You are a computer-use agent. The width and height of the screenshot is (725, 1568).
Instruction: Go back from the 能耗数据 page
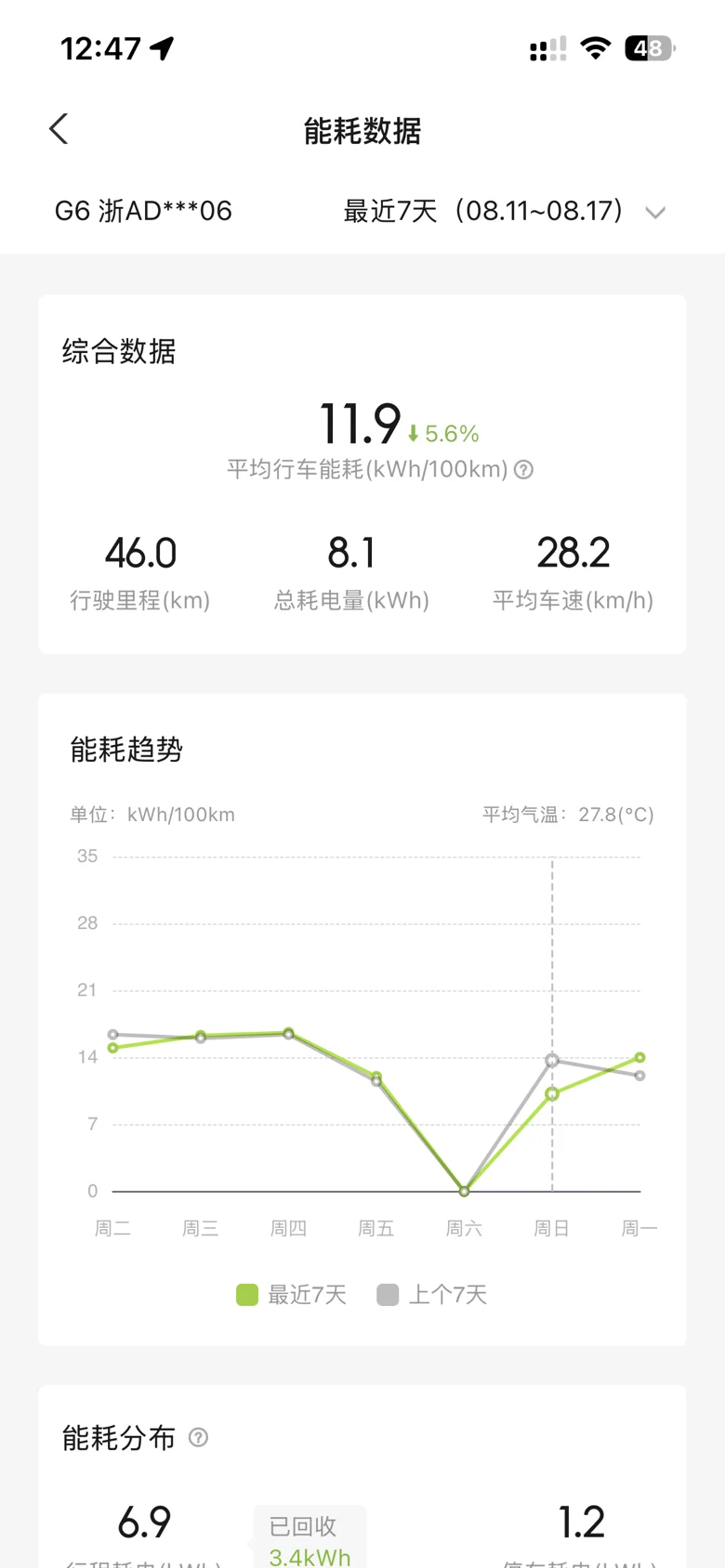point(59,129)
